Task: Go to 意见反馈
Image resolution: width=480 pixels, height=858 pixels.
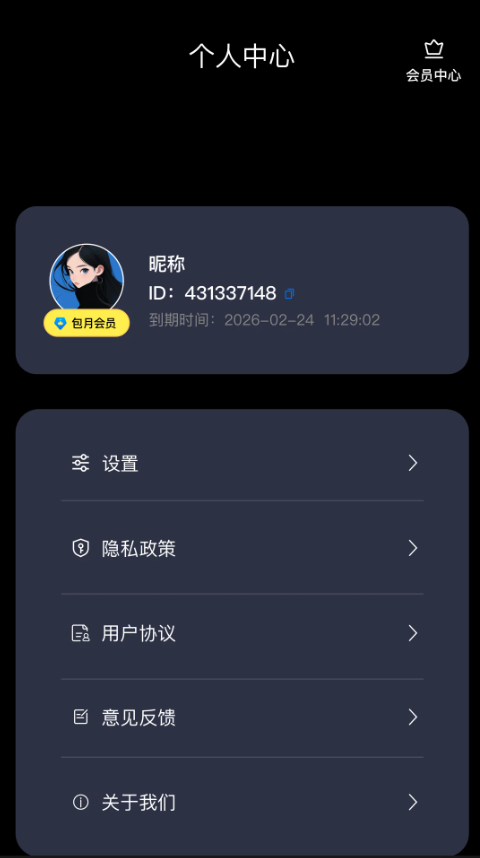Action: 242,717
